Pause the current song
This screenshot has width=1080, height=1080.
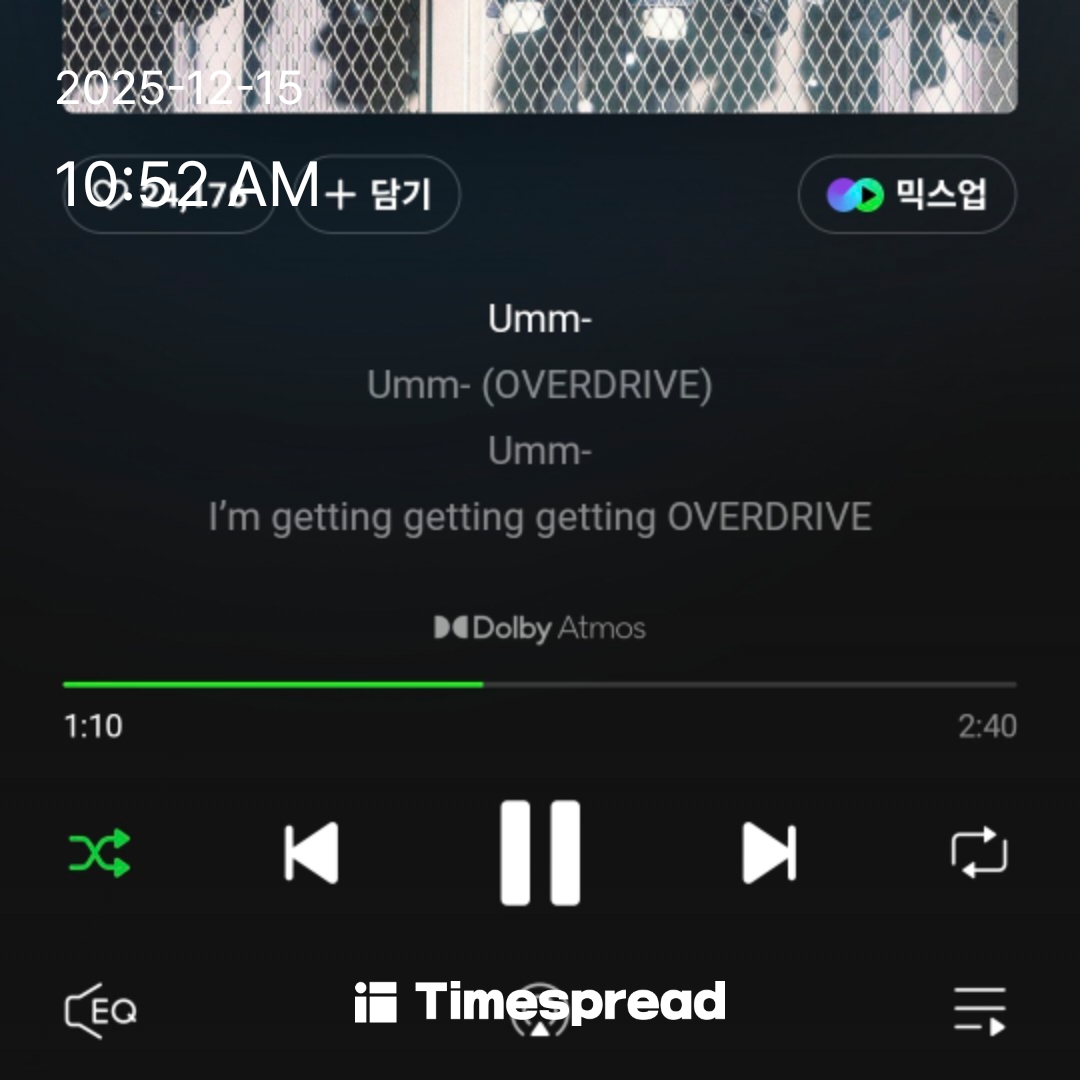[x=540, y=853]
